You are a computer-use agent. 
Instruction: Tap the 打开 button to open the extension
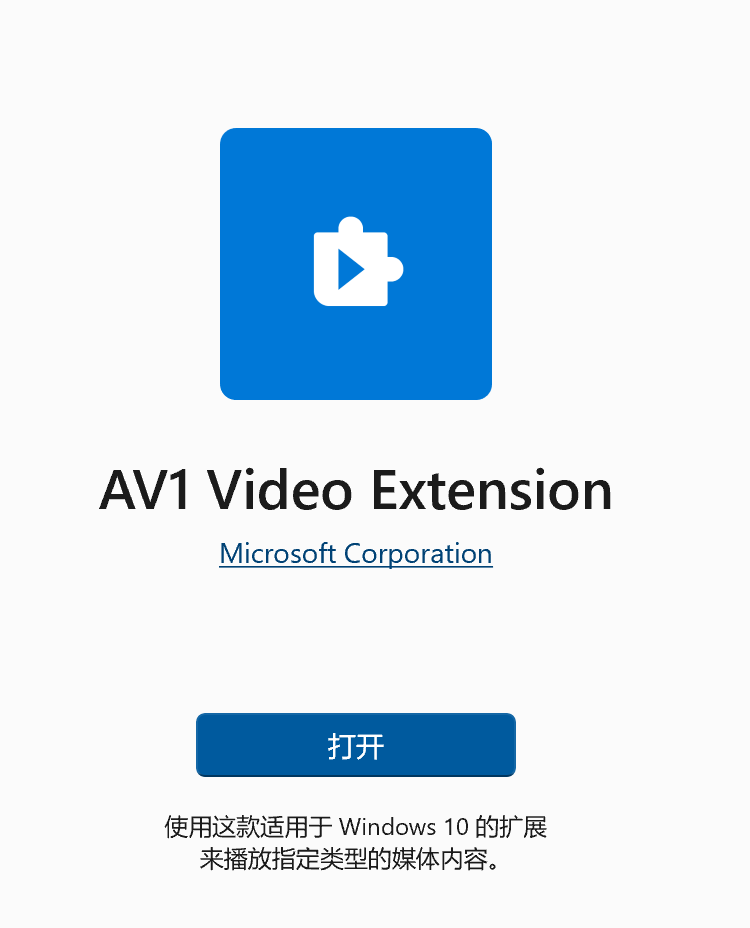point(355,745)
